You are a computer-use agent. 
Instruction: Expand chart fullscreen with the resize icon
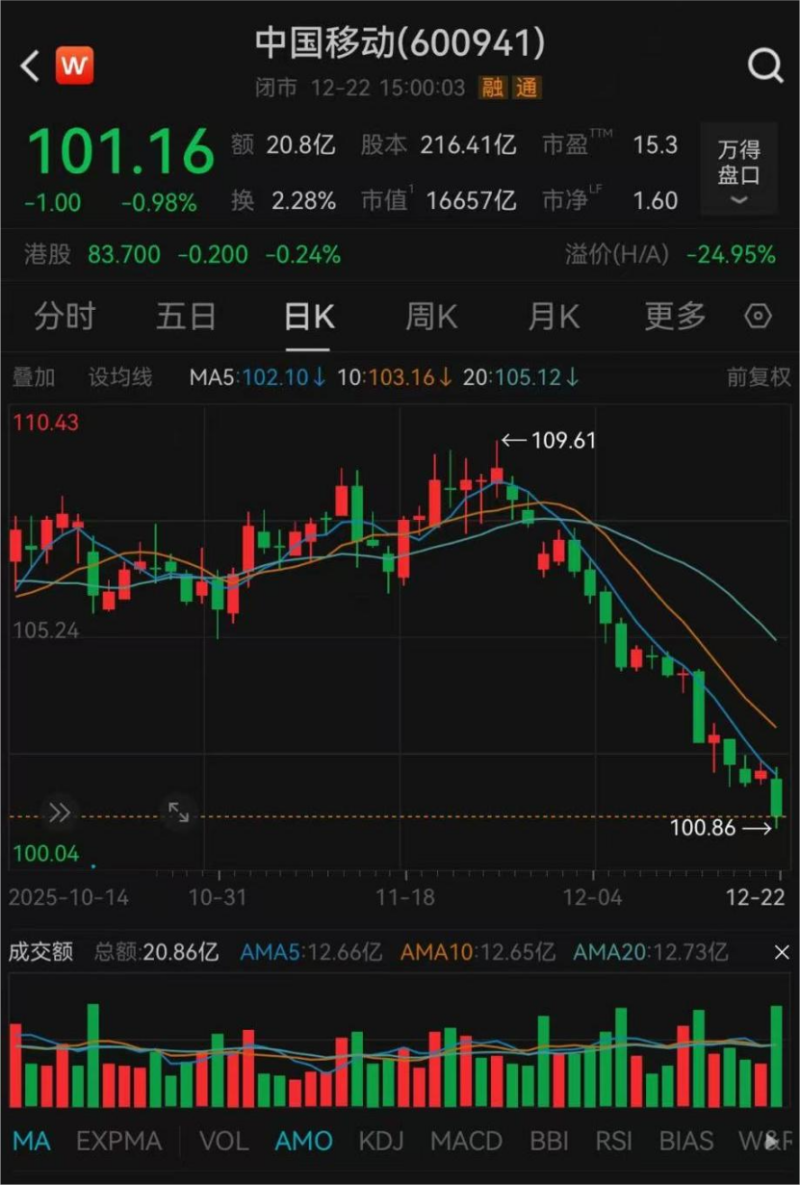click(178, 813)
